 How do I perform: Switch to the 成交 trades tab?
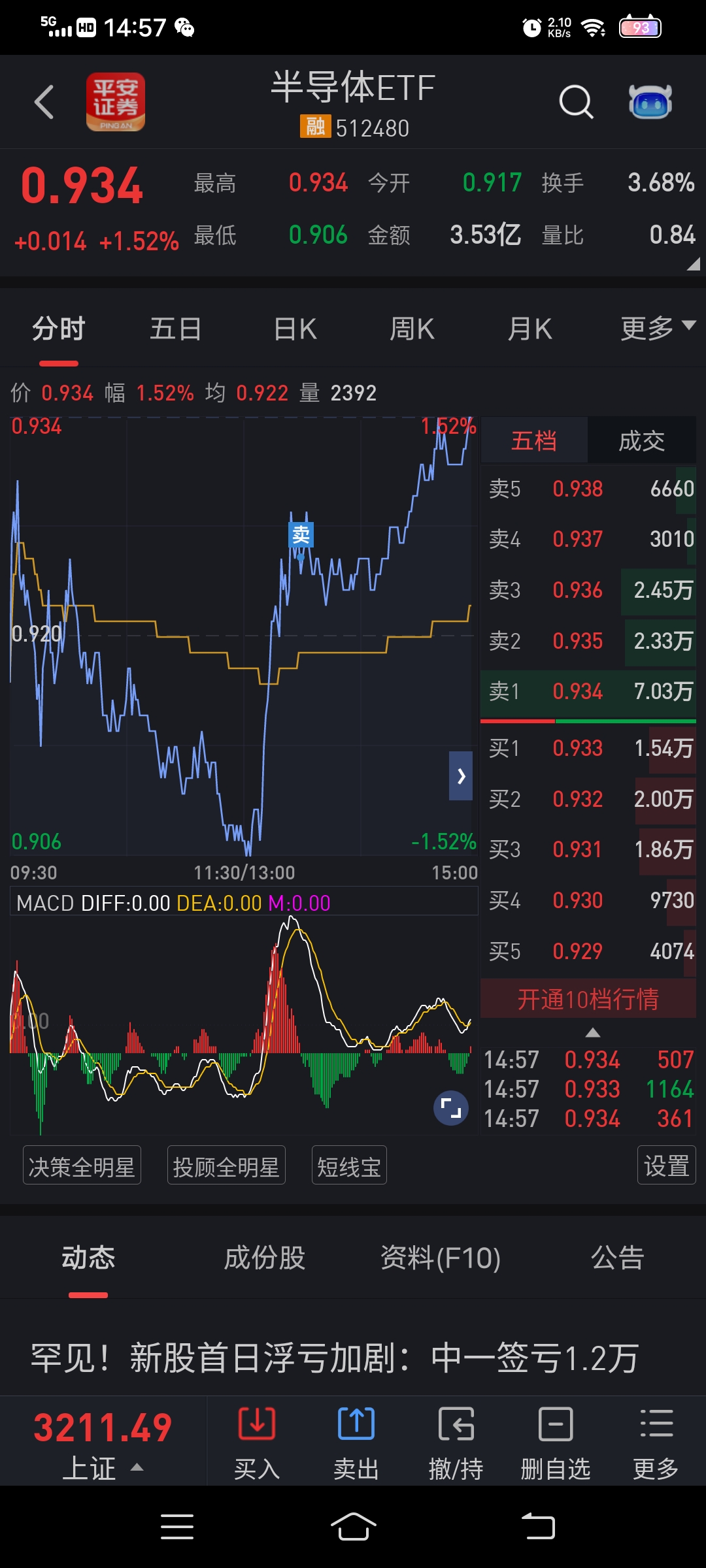point(642,440)
